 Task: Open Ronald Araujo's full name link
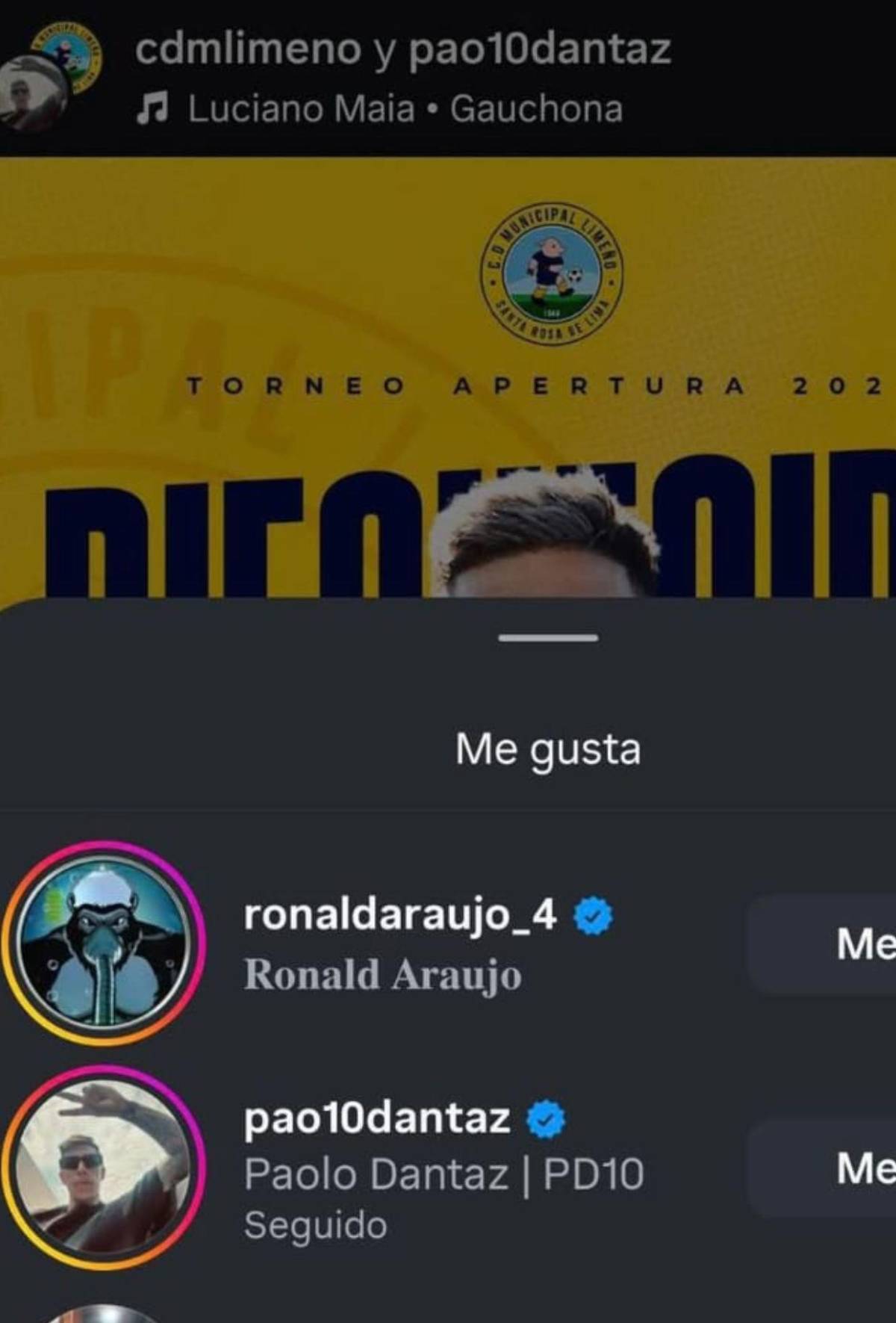385,973
